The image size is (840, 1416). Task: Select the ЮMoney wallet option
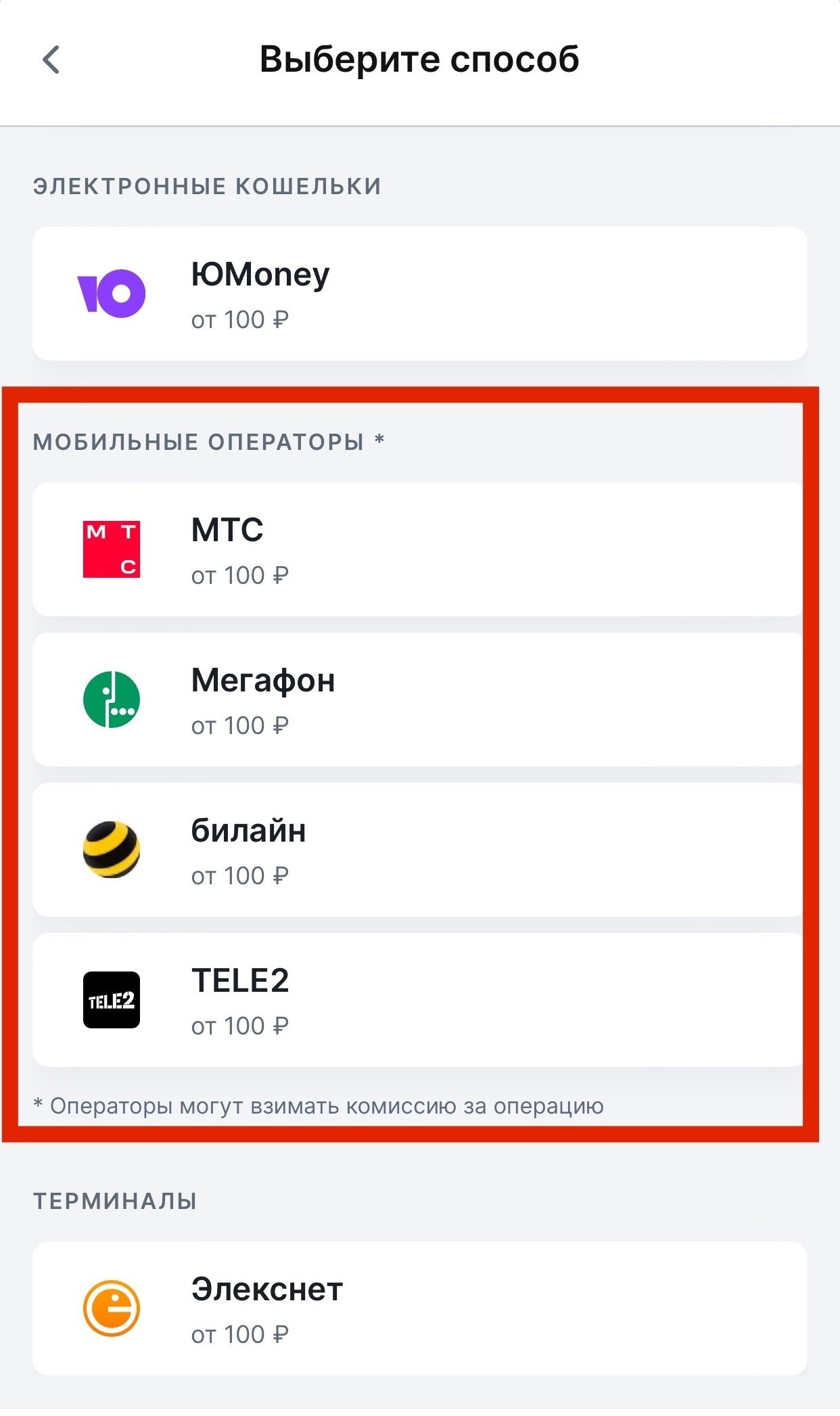(419, 294)
